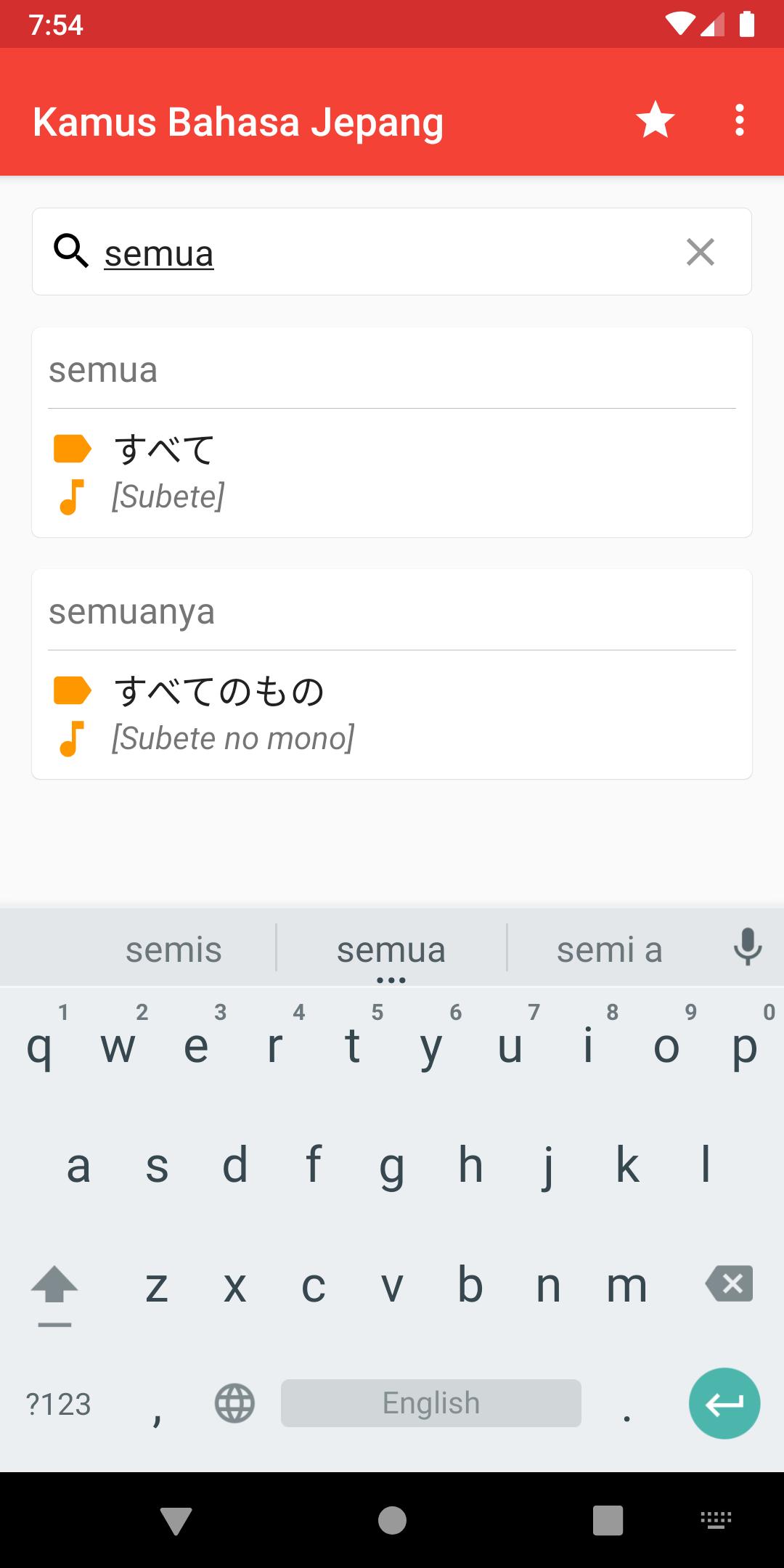This screenshot has width=784, height=1568.
Task: Switch keyboard language with the globe key
Action: point(234,1403)
